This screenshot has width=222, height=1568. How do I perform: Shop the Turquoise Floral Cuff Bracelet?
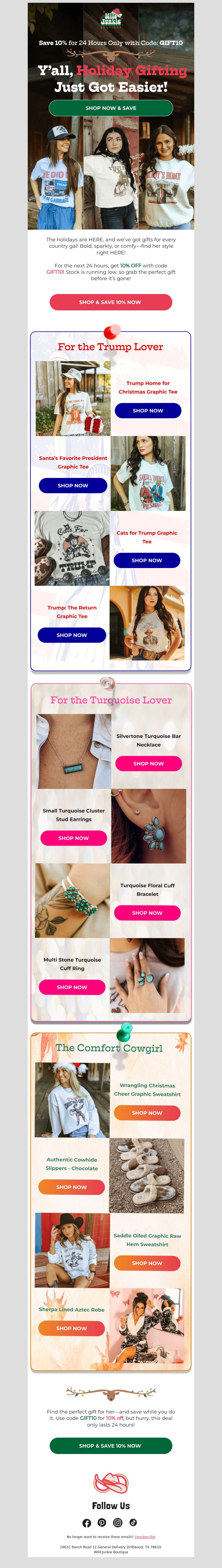pyautogui.click(x=147, y=913)
